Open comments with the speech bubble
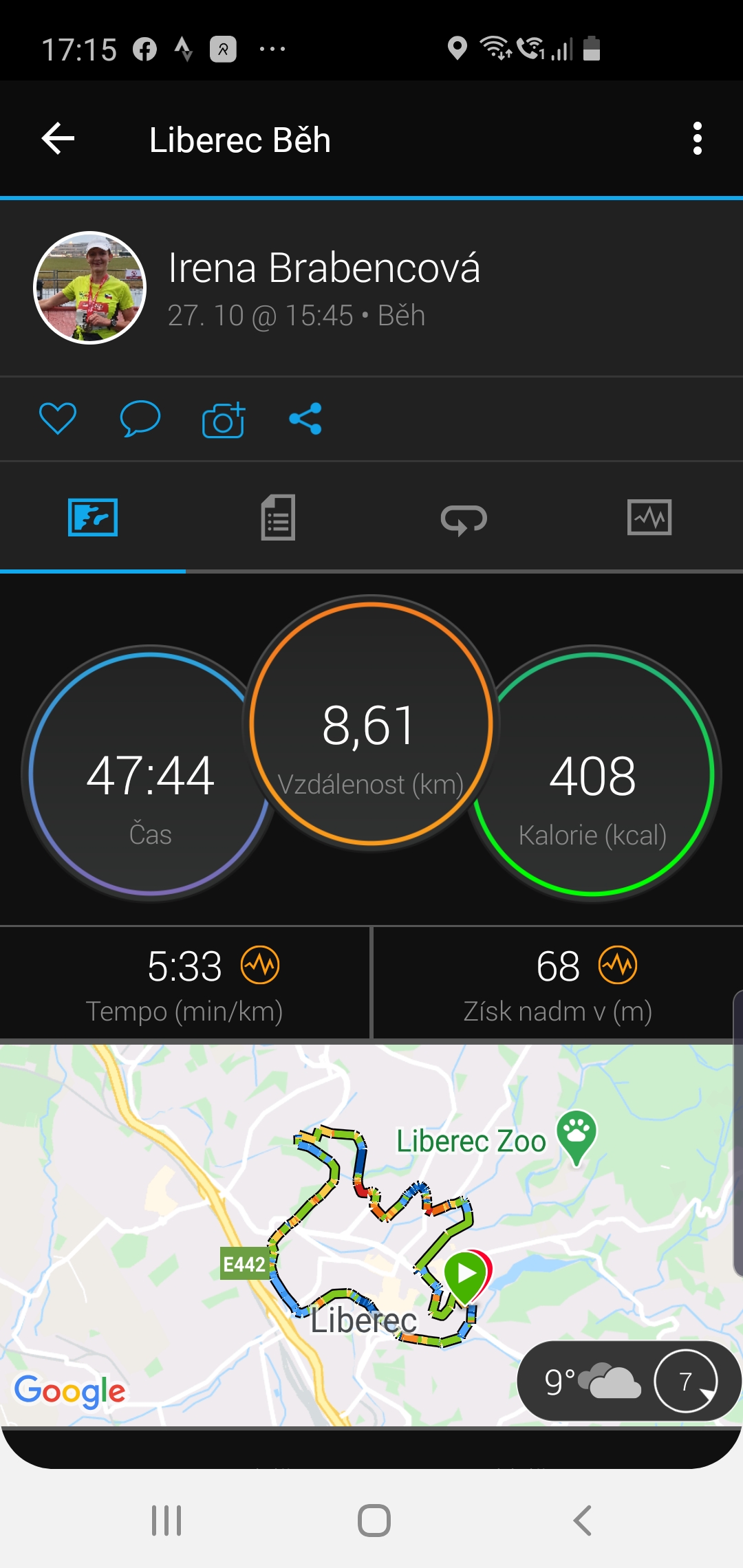This screenshot has height=1568, width=743. [140, 418]
